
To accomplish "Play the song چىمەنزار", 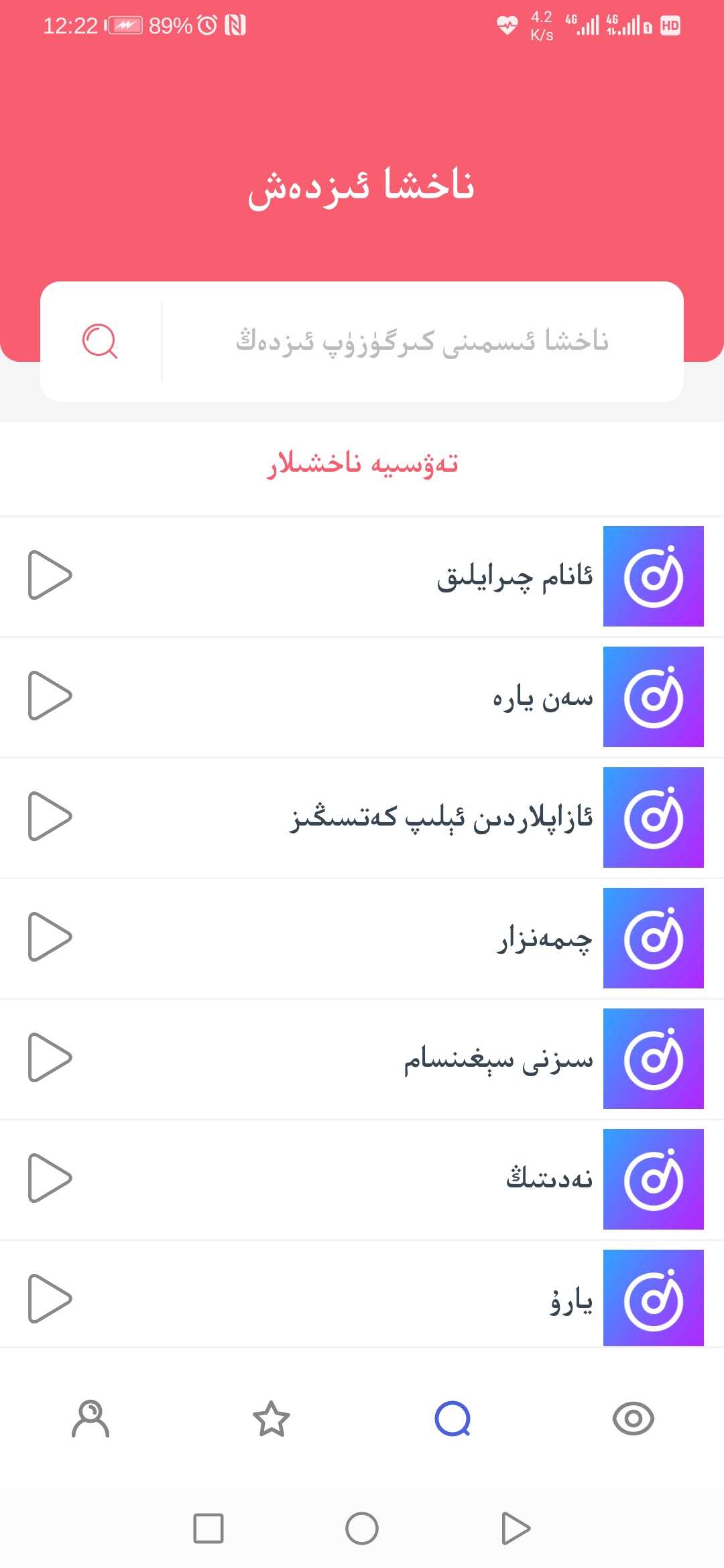I will point(50,937).
